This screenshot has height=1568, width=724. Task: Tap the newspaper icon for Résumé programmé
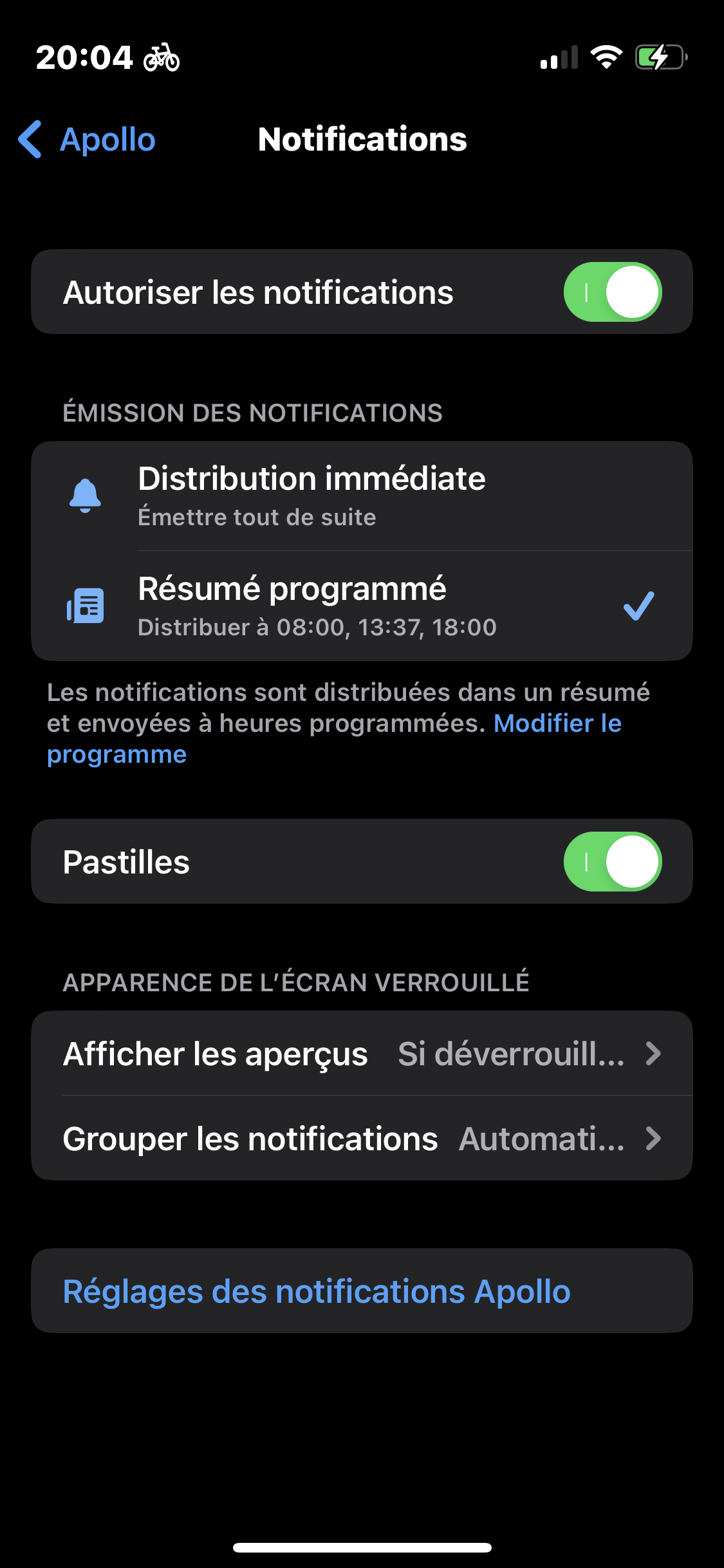tap(86, 605)
